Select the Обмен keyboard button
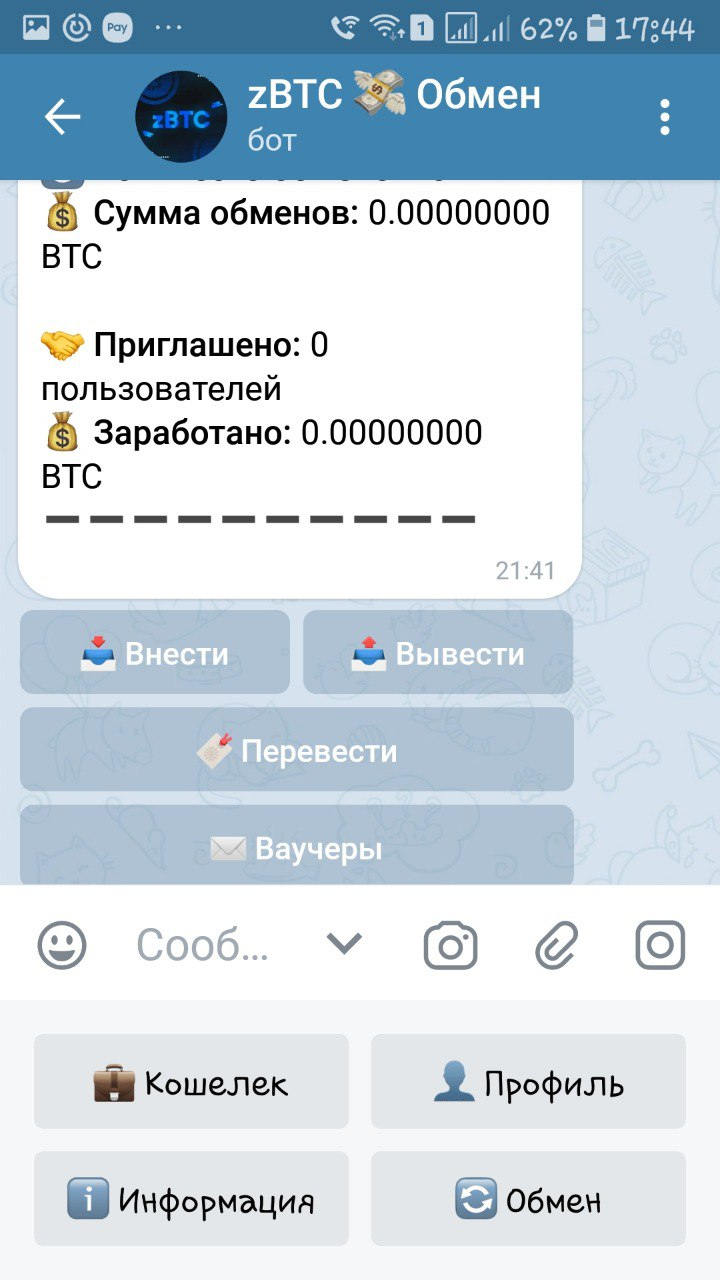This screenshot has height=1280, width=720. [528, 1199]
